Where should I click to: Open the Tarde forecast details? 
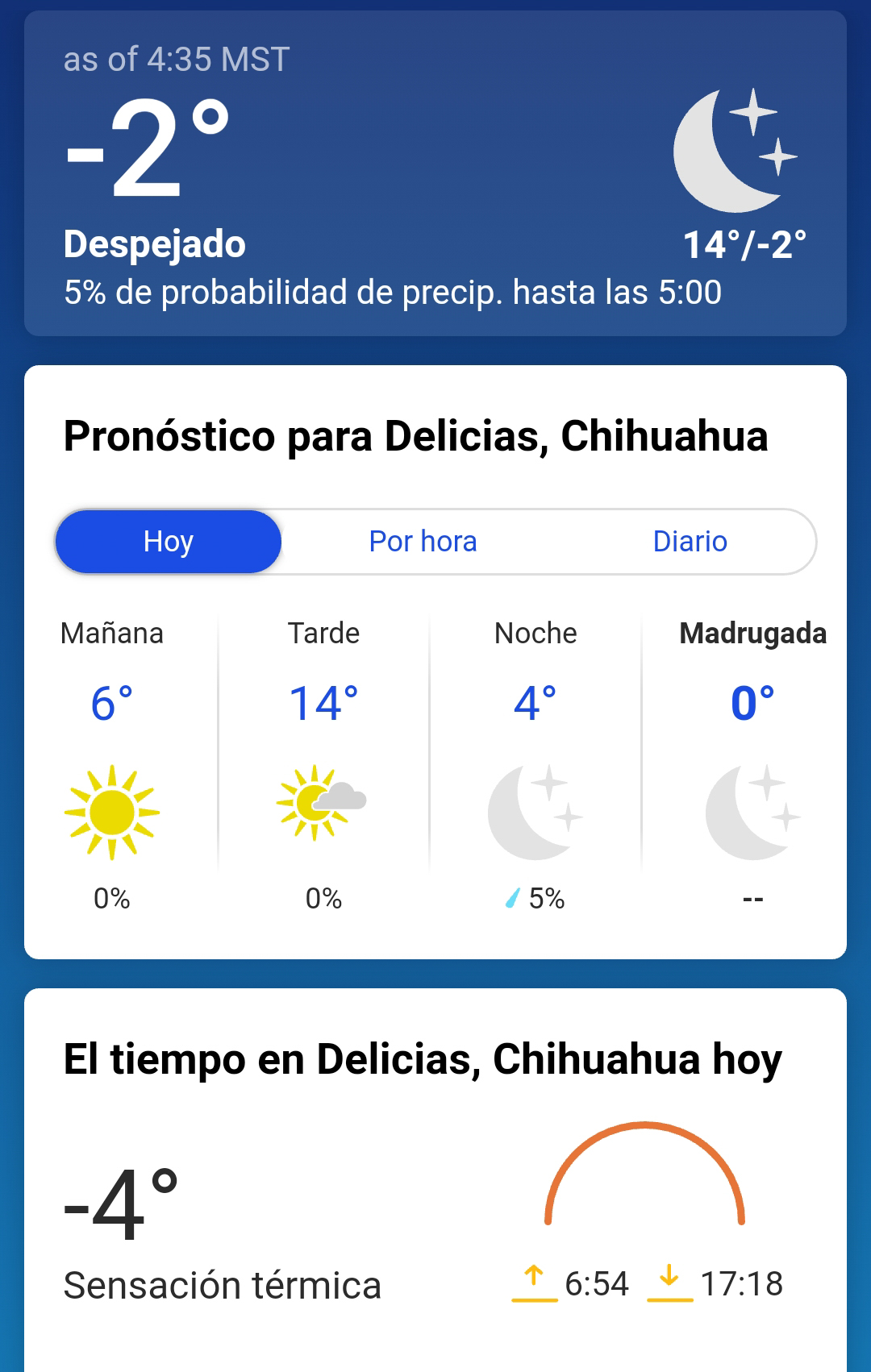tap(323, 763)
